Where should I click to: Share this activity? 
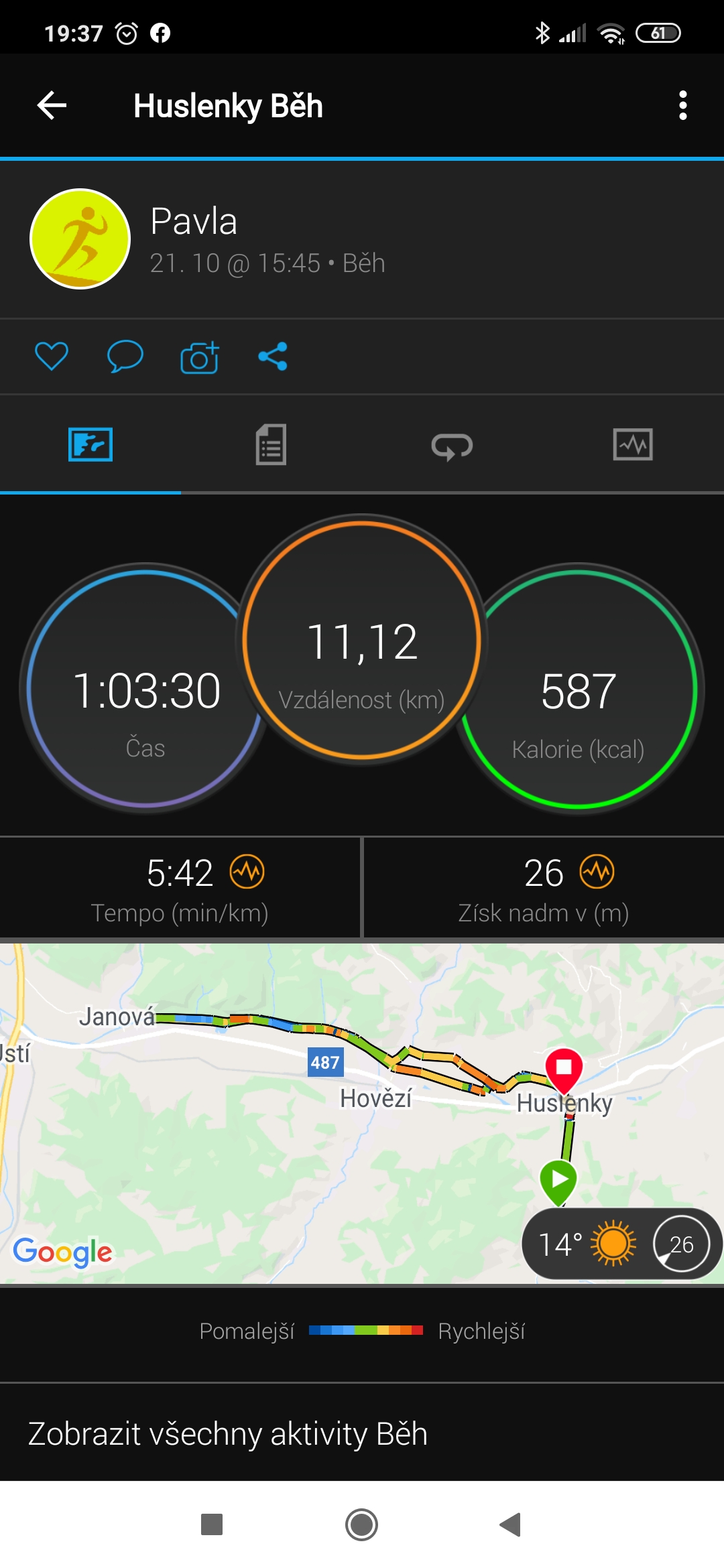pos(273,356)
